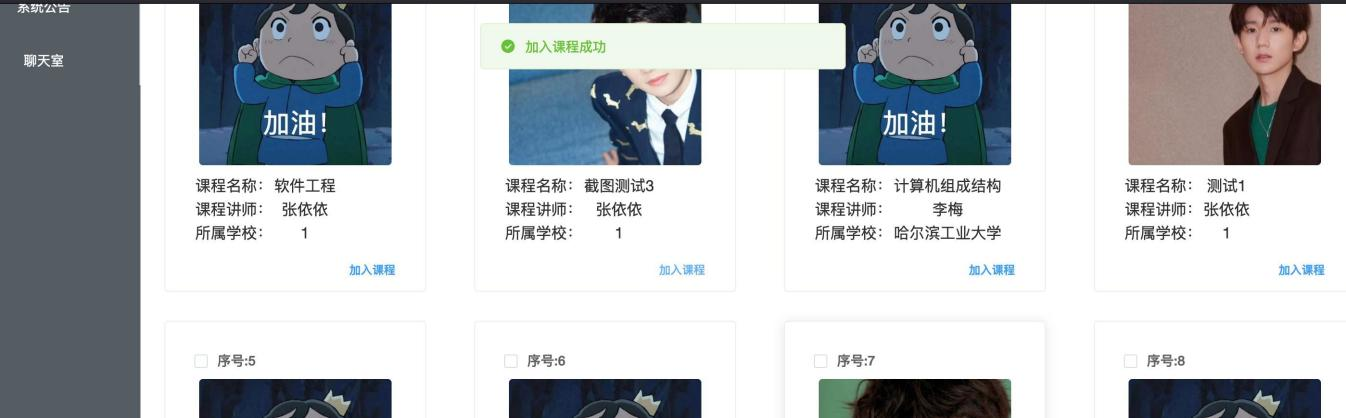Join the 计算机组成结构 course
1346x418 pixels.
(991, 270)
